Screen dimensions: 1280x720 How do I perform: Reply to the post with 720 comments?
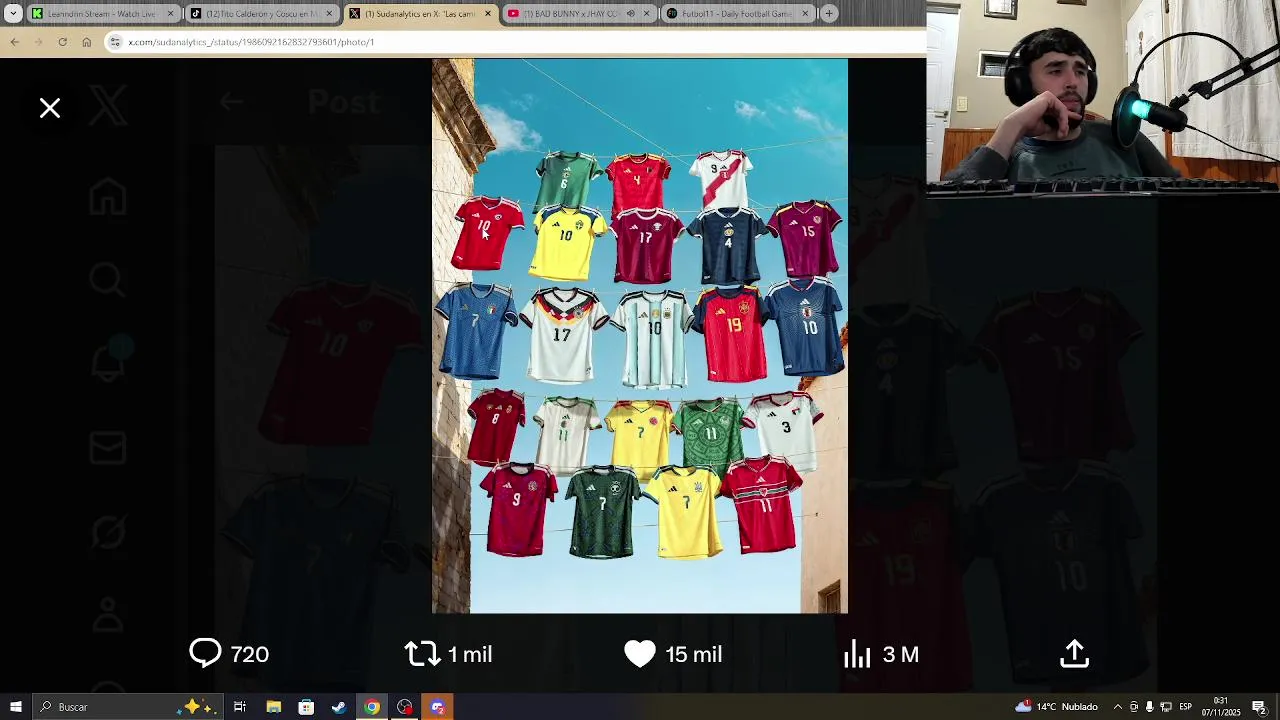[206, 654]
